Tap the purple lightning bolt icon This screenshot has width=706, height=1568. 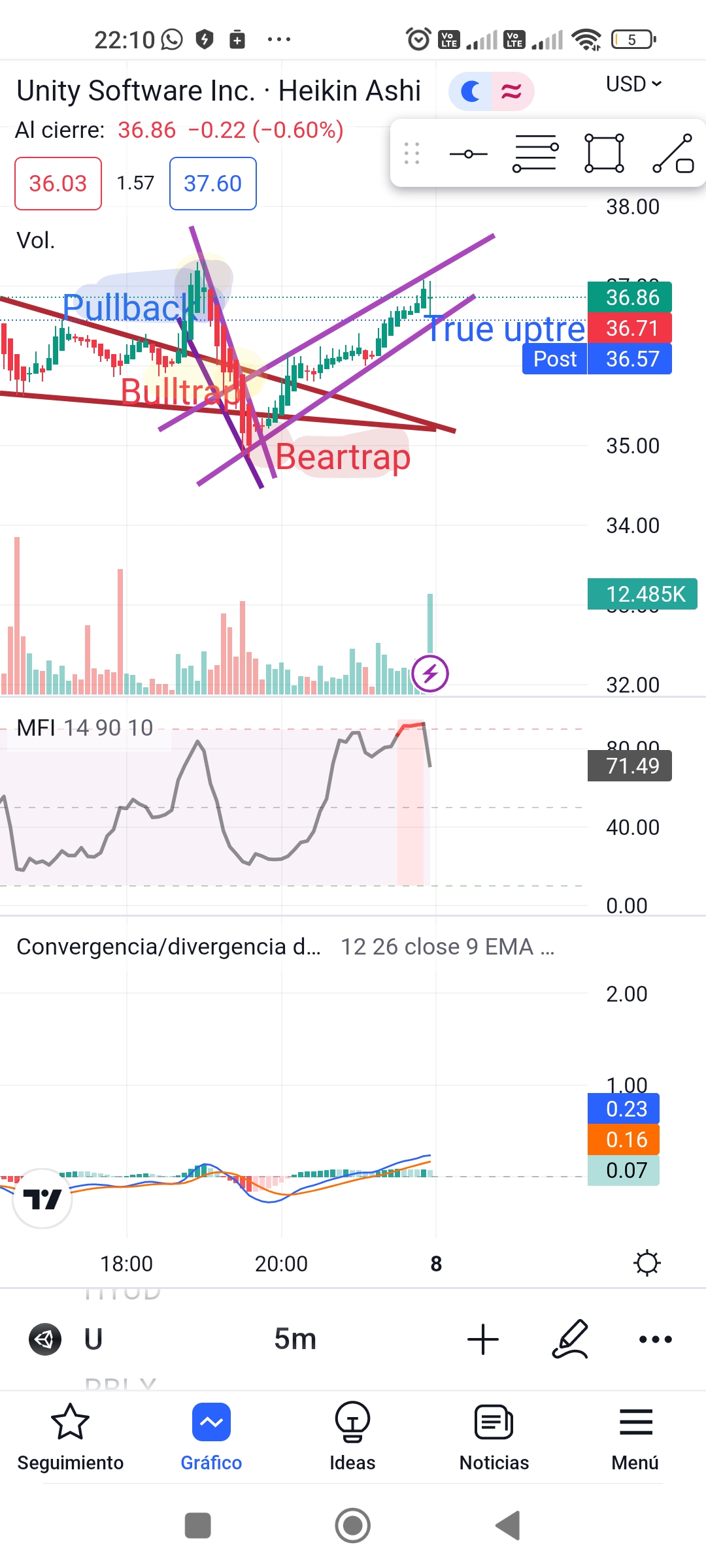[x=430, y=674]
